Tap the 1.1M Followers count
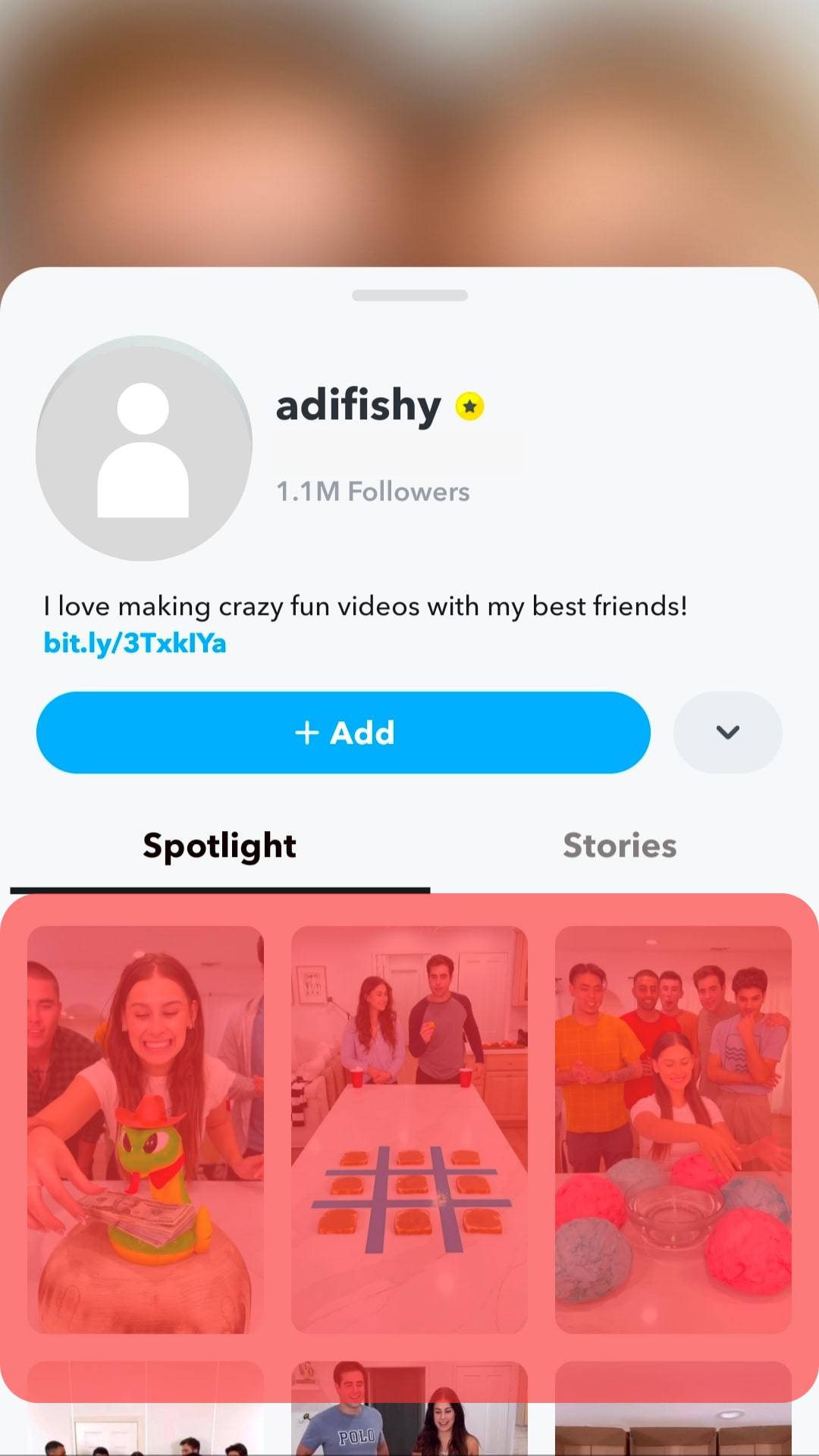 point(372,491)
